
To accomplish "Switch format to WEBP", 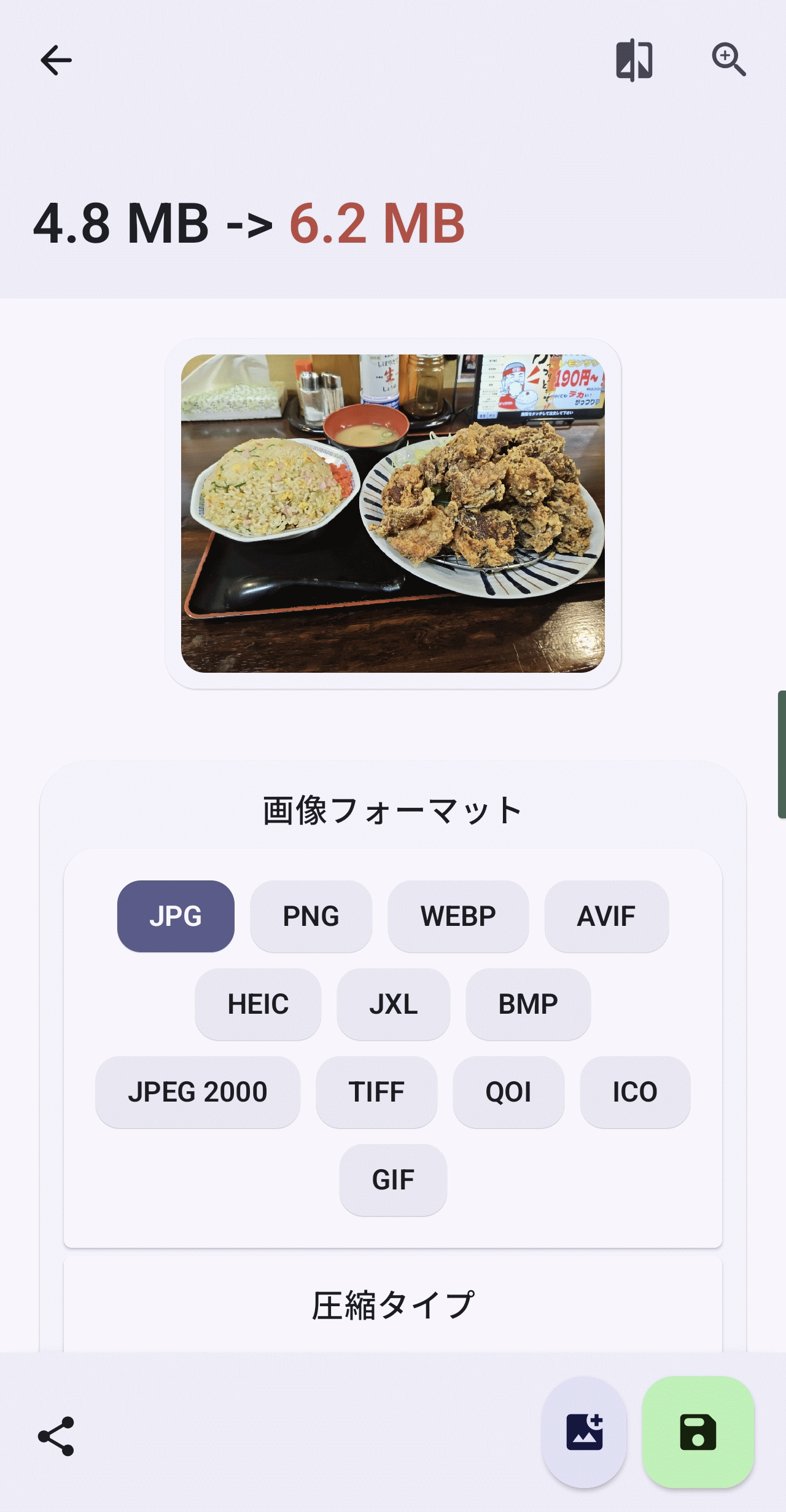I will (x=458, y=916).
